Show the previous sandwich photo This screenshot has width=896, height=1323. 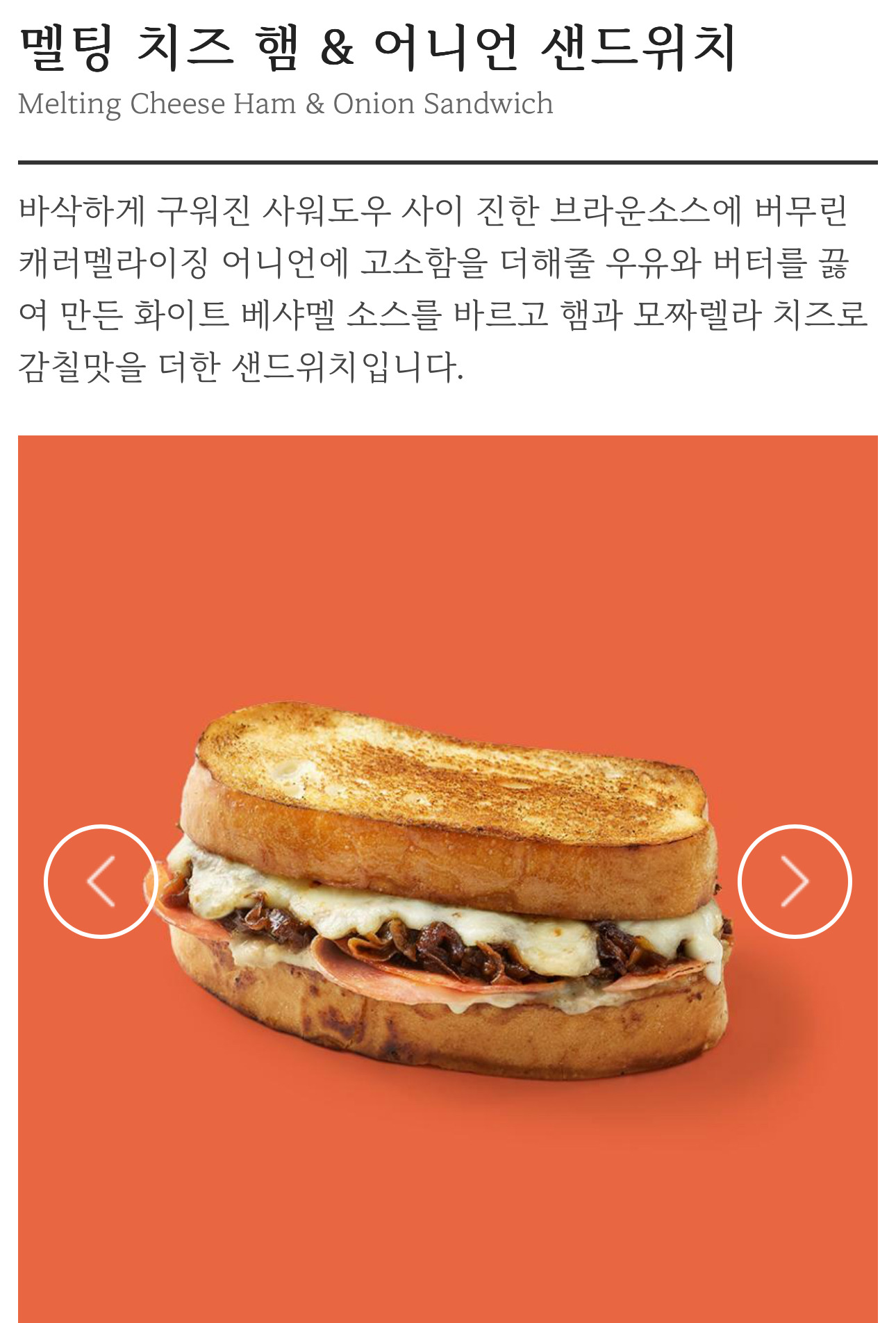[x=101, y=881]
